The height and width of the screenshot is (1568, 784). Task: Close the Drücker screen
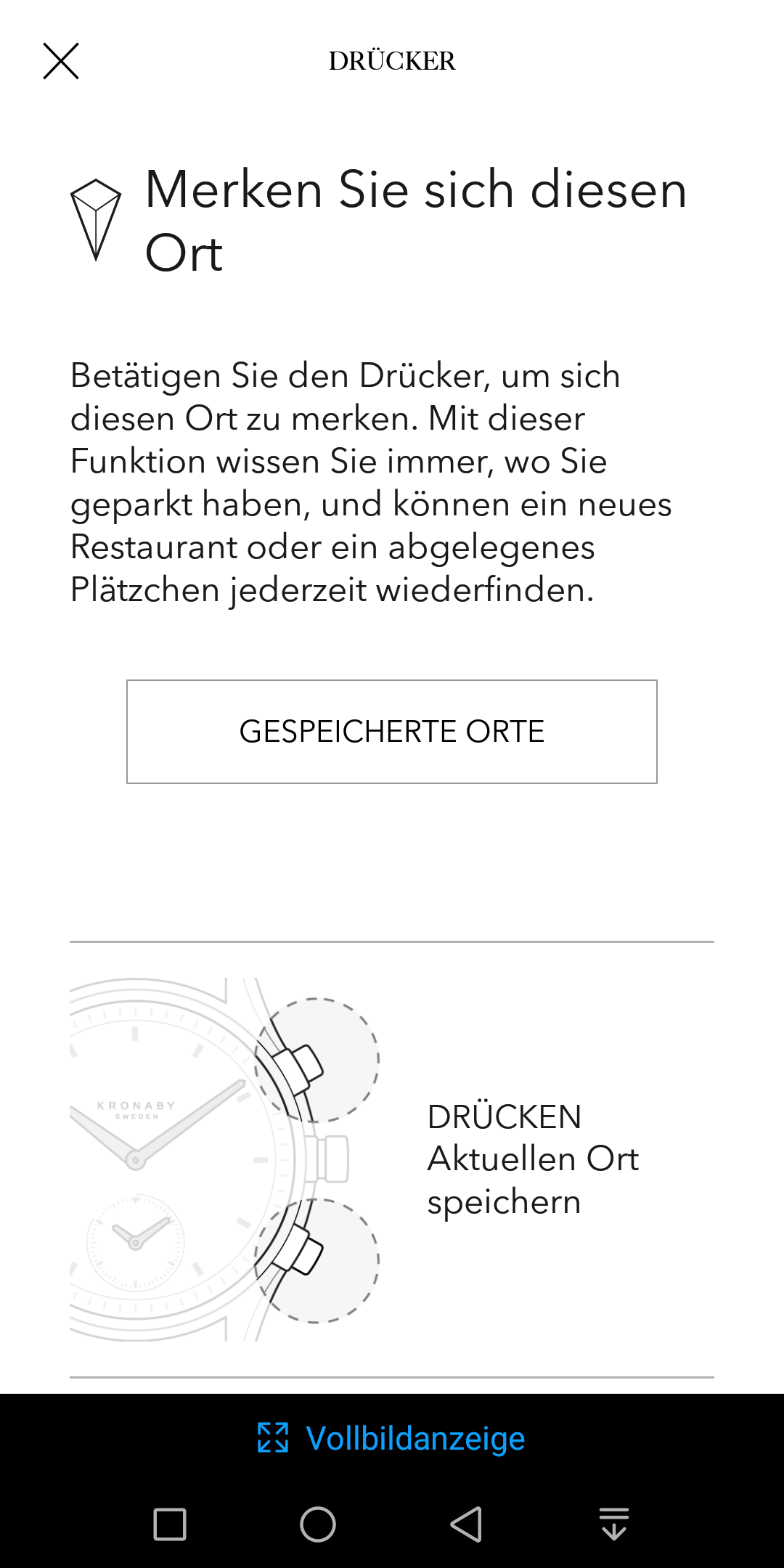click(61, 61)
